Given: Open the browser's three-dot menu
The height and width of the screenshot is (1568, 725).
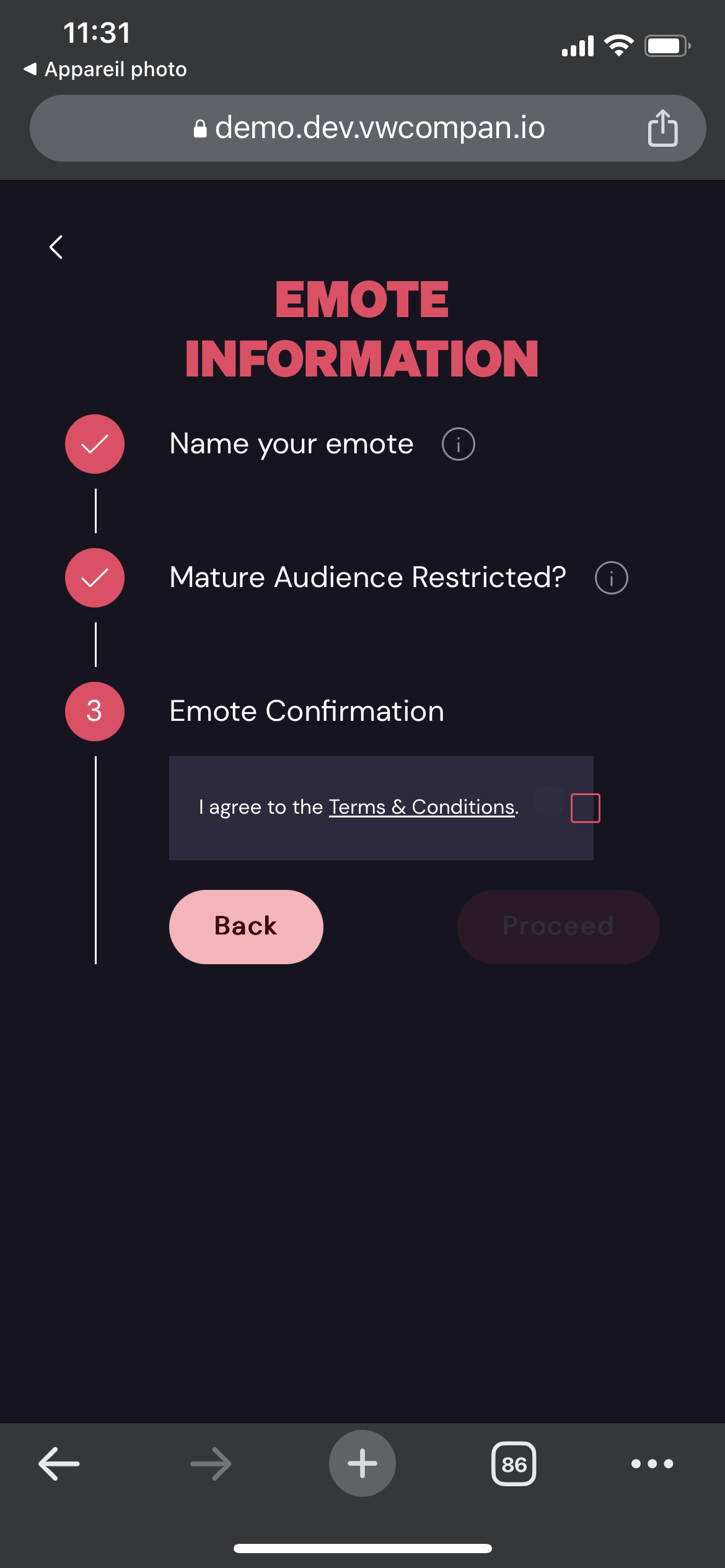Looking at the screenshot, I should [652, 1464].
